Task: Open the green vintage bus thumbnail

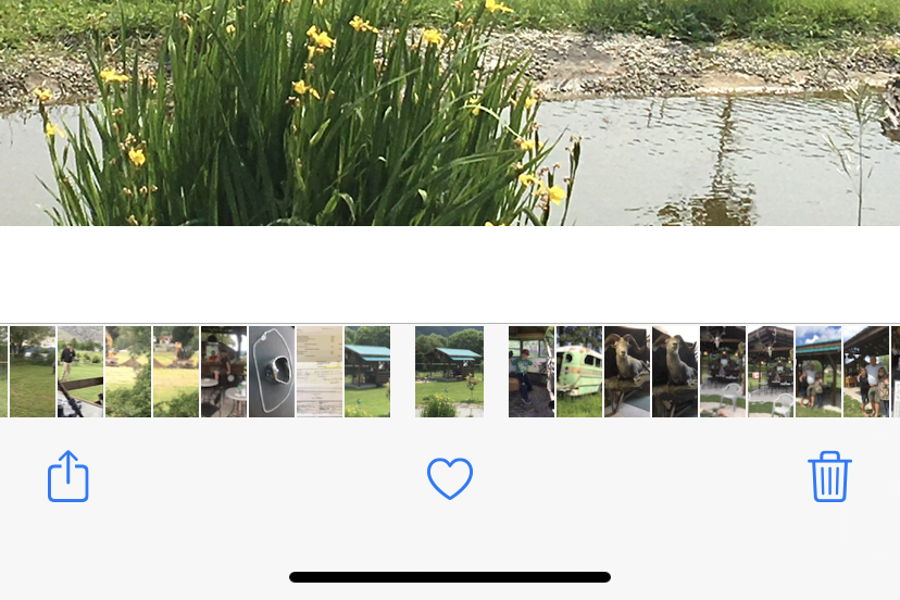Action: [579, 371]
